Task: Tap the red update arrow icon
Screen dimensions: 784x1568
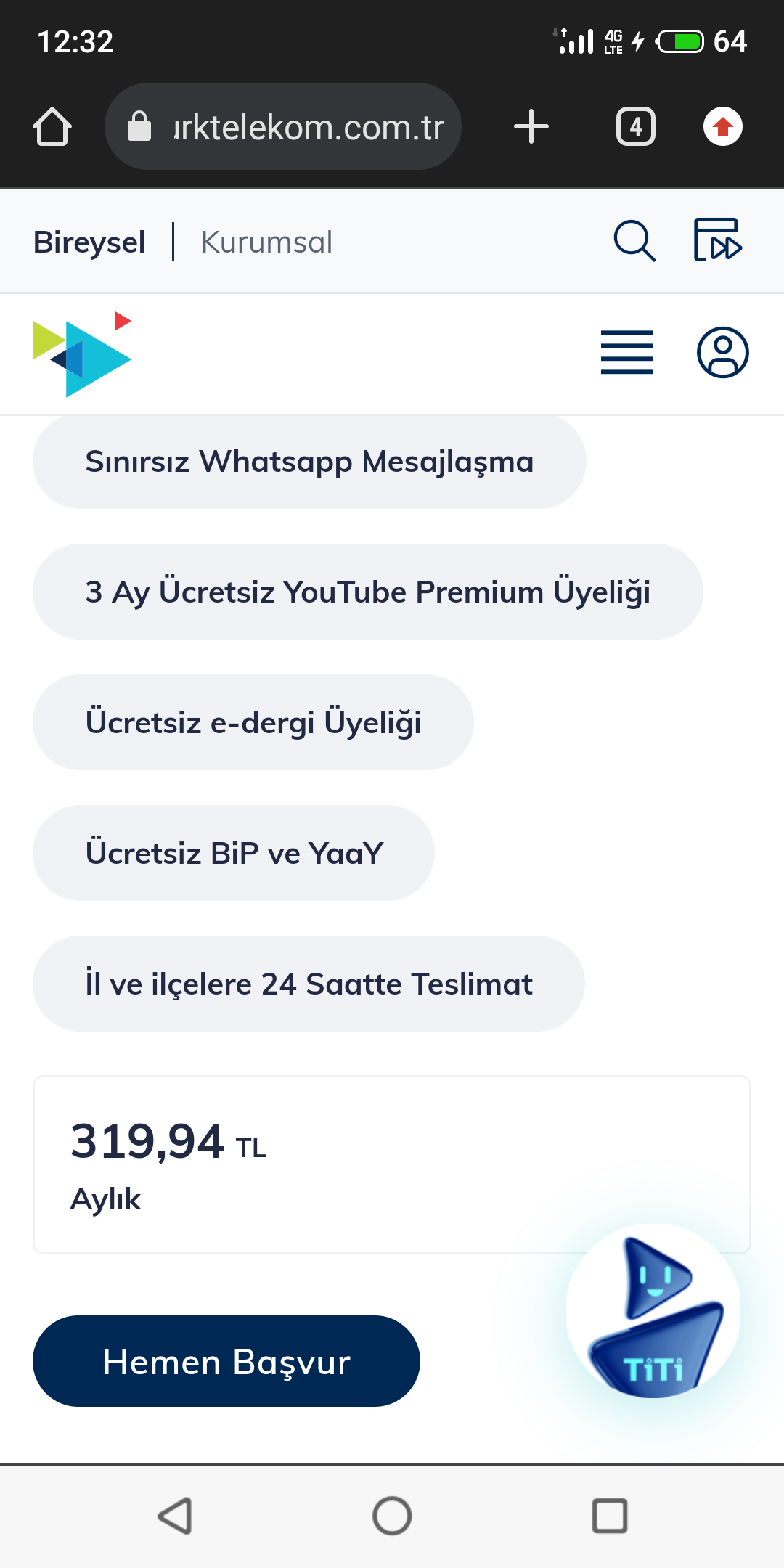Action: coord(723,127)
